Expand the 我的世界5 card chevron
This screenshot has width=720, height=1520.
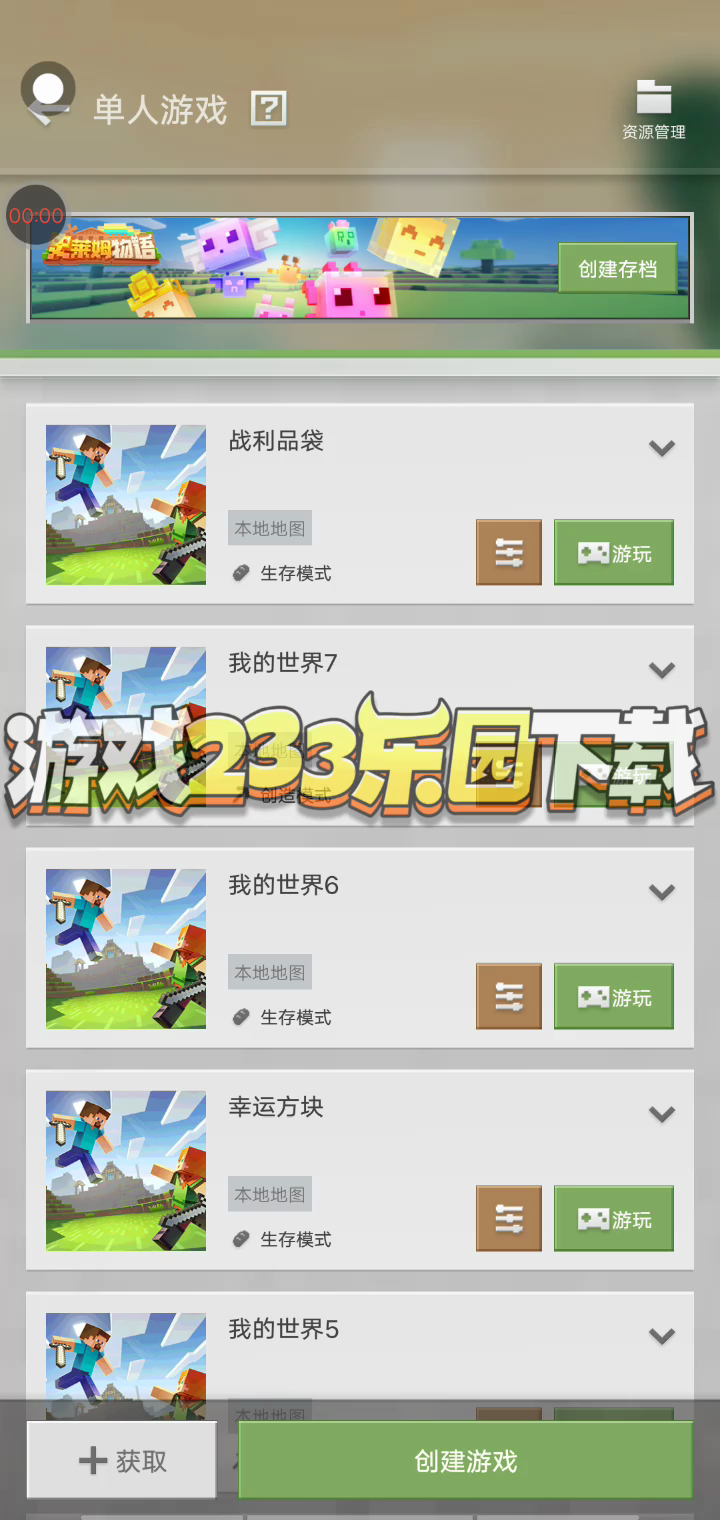pyautogui.click(x=661, y=1336)
